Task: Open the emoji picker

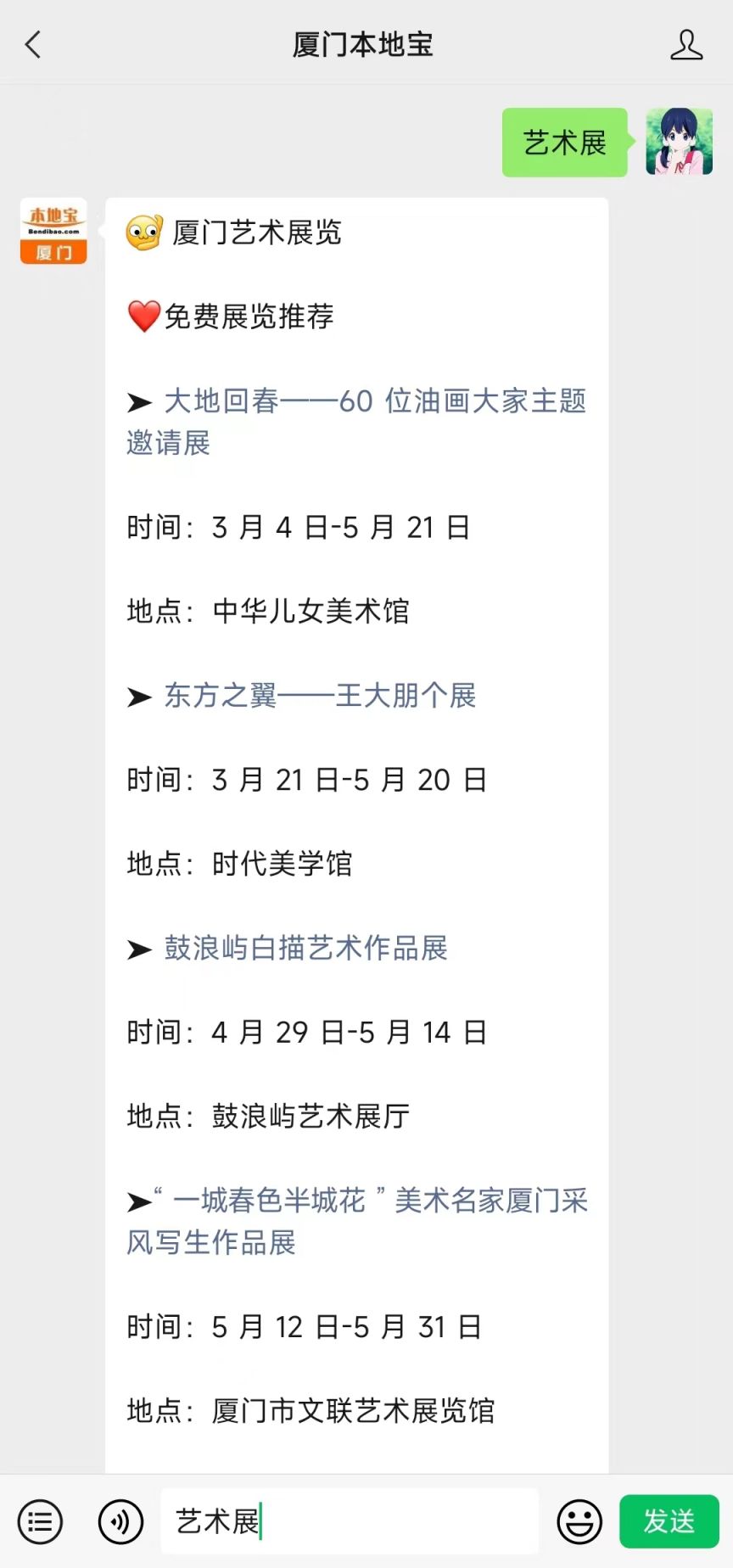Action: click(579, 1521)
